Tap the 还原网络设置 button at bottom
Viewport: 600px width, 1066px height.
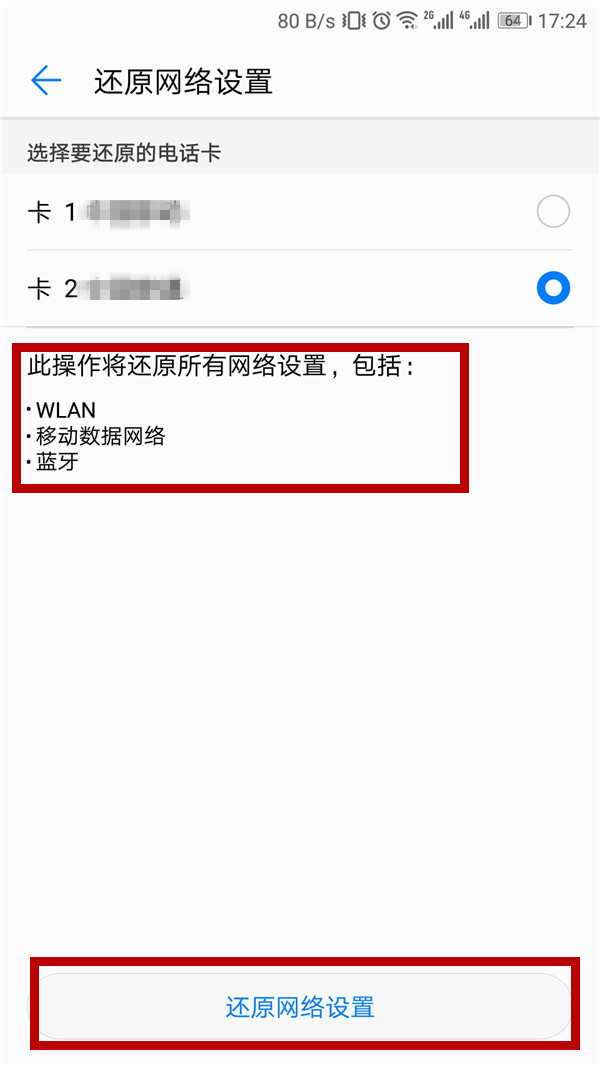[x=300, y=1007]
